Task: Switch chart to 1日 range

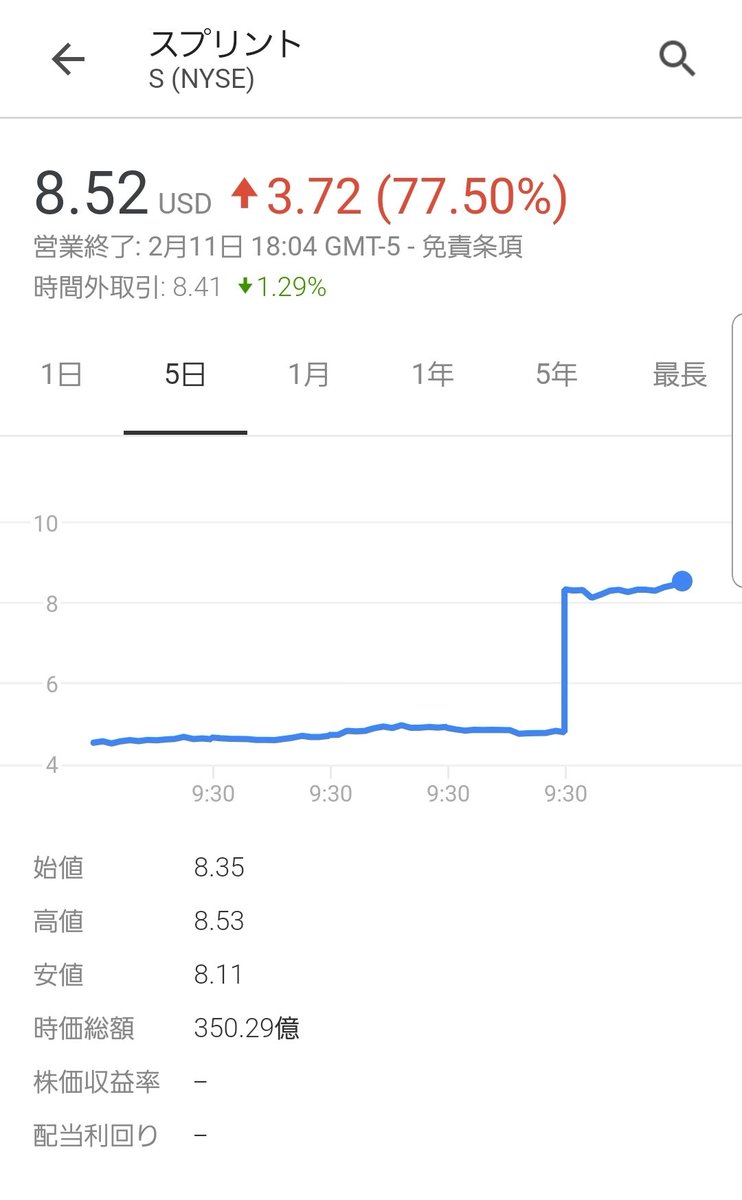Action: tap(61, 375)
